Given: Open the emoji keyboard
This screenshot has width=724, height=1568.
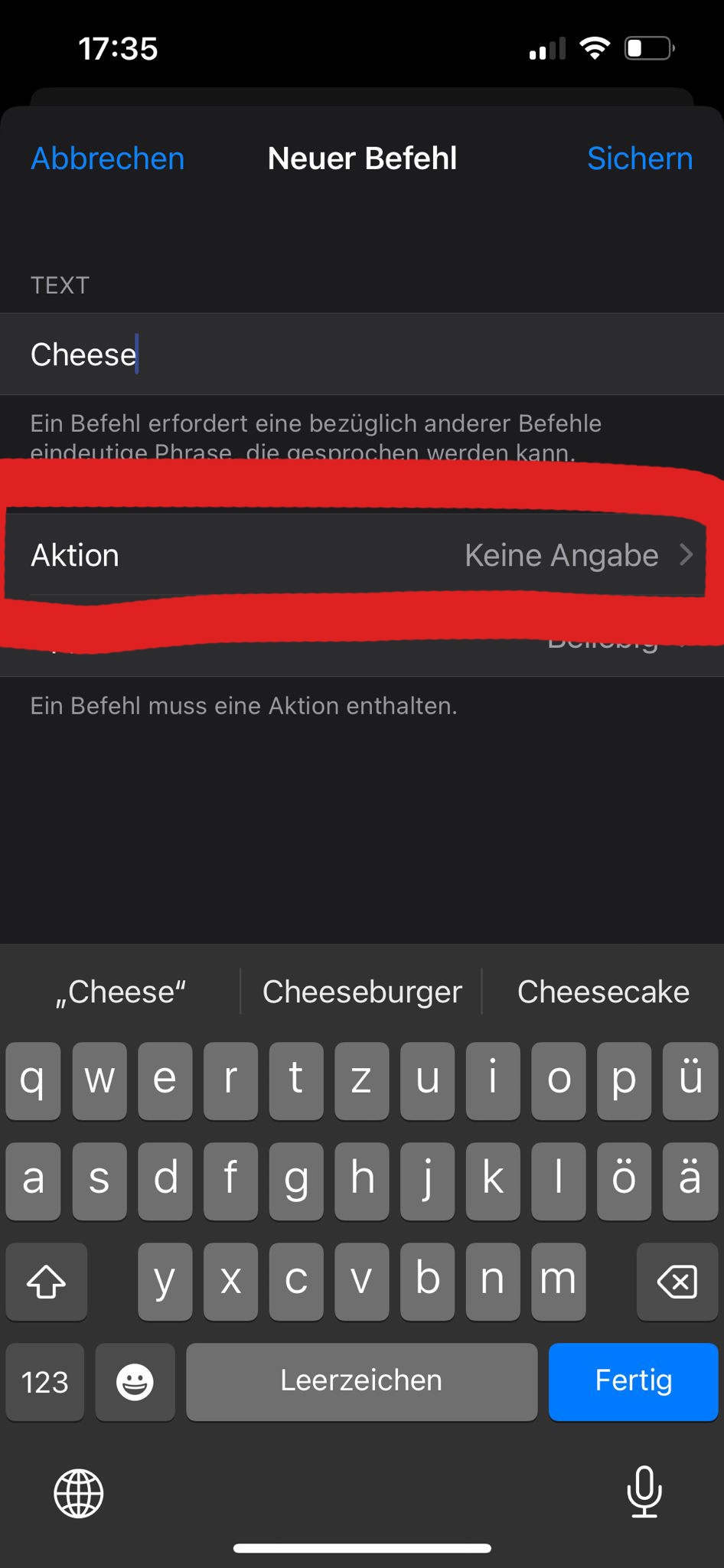Looking at the screenshot, I should point(135,1382).
